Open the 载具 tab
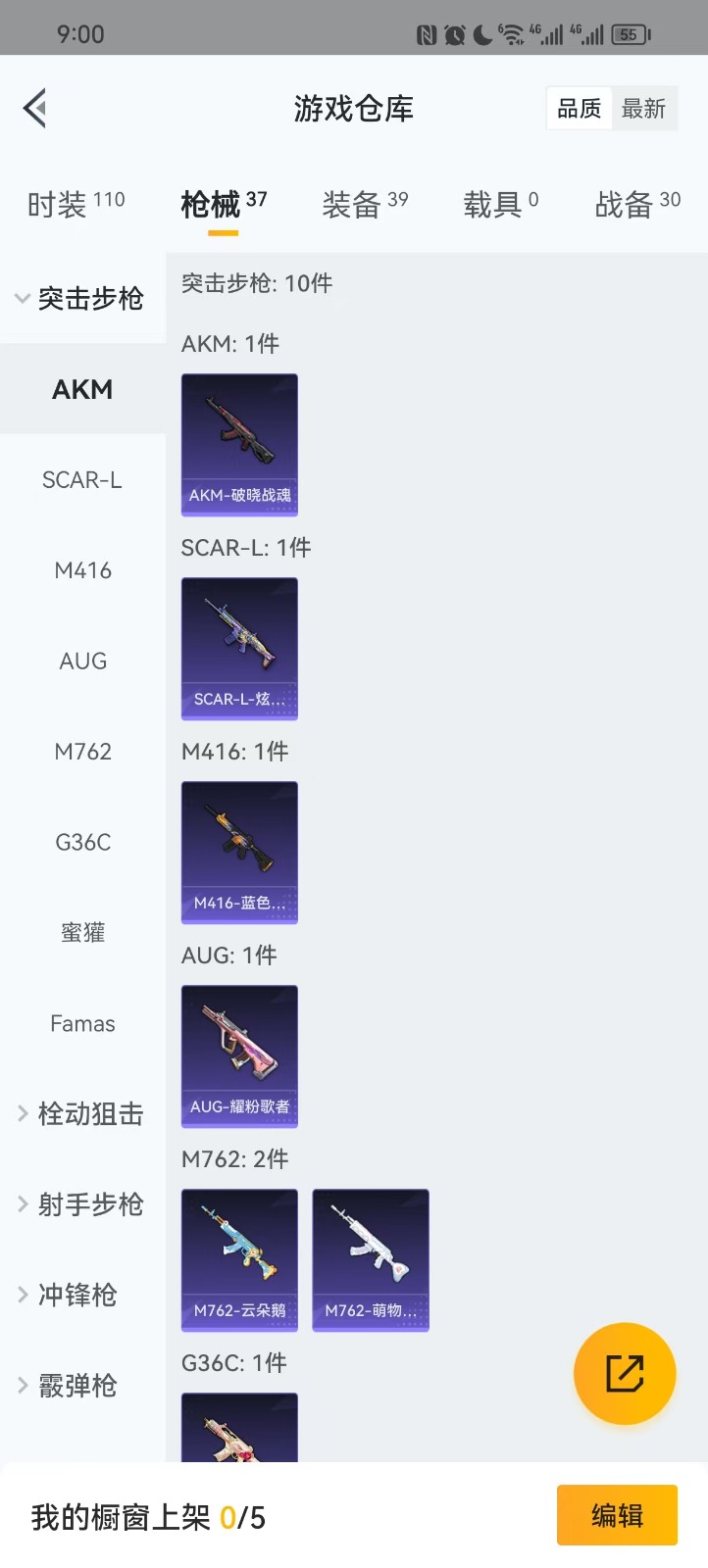708x1568 pixels. tap(501, 204)
